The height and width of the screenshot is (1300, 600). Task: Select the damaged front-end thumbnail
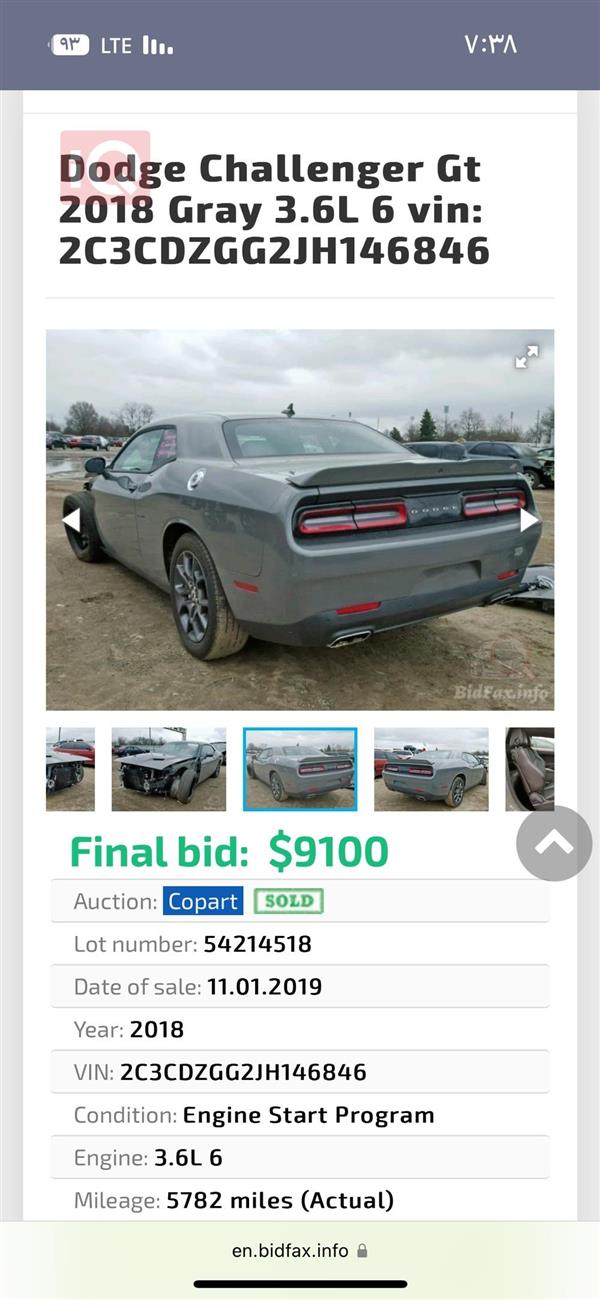168,768
